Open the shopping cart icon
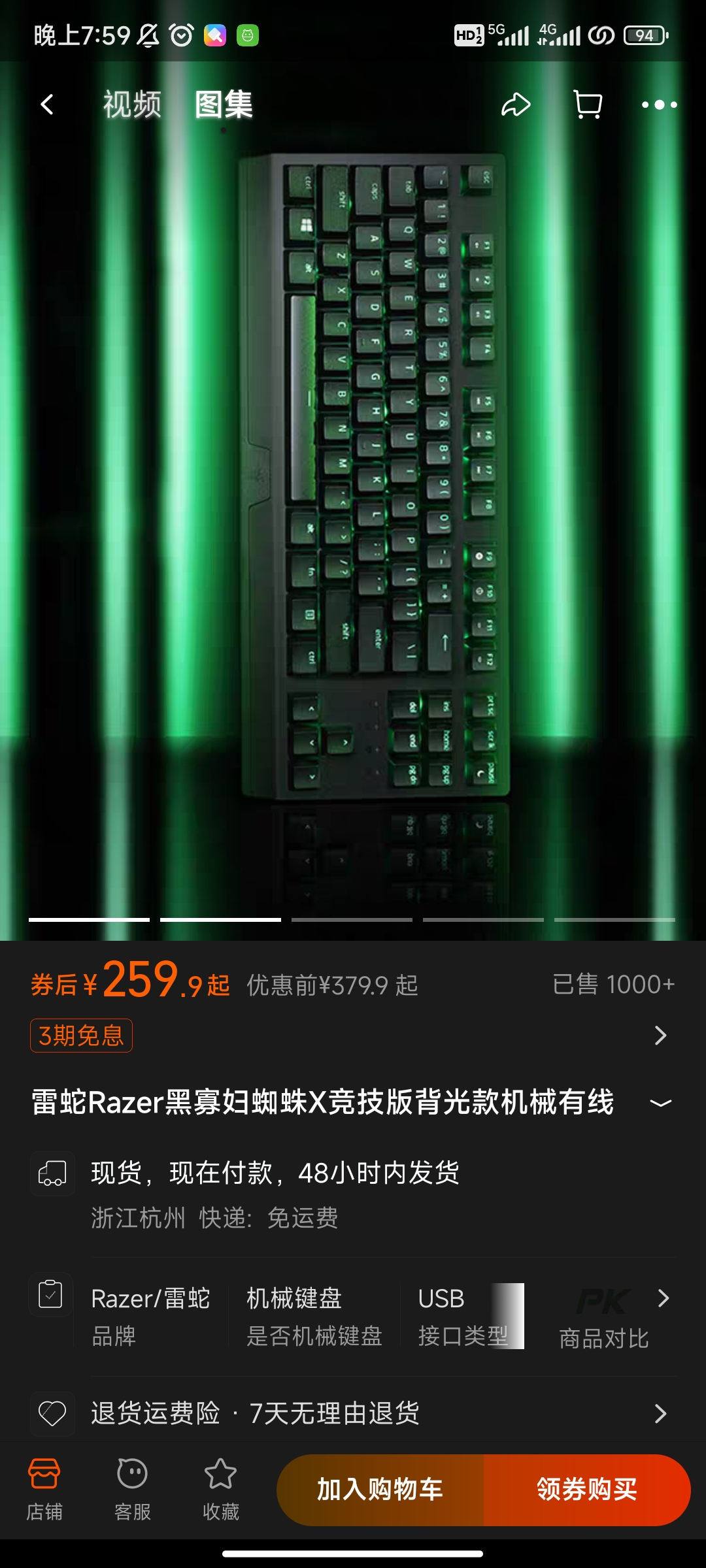 pos(587,105)
